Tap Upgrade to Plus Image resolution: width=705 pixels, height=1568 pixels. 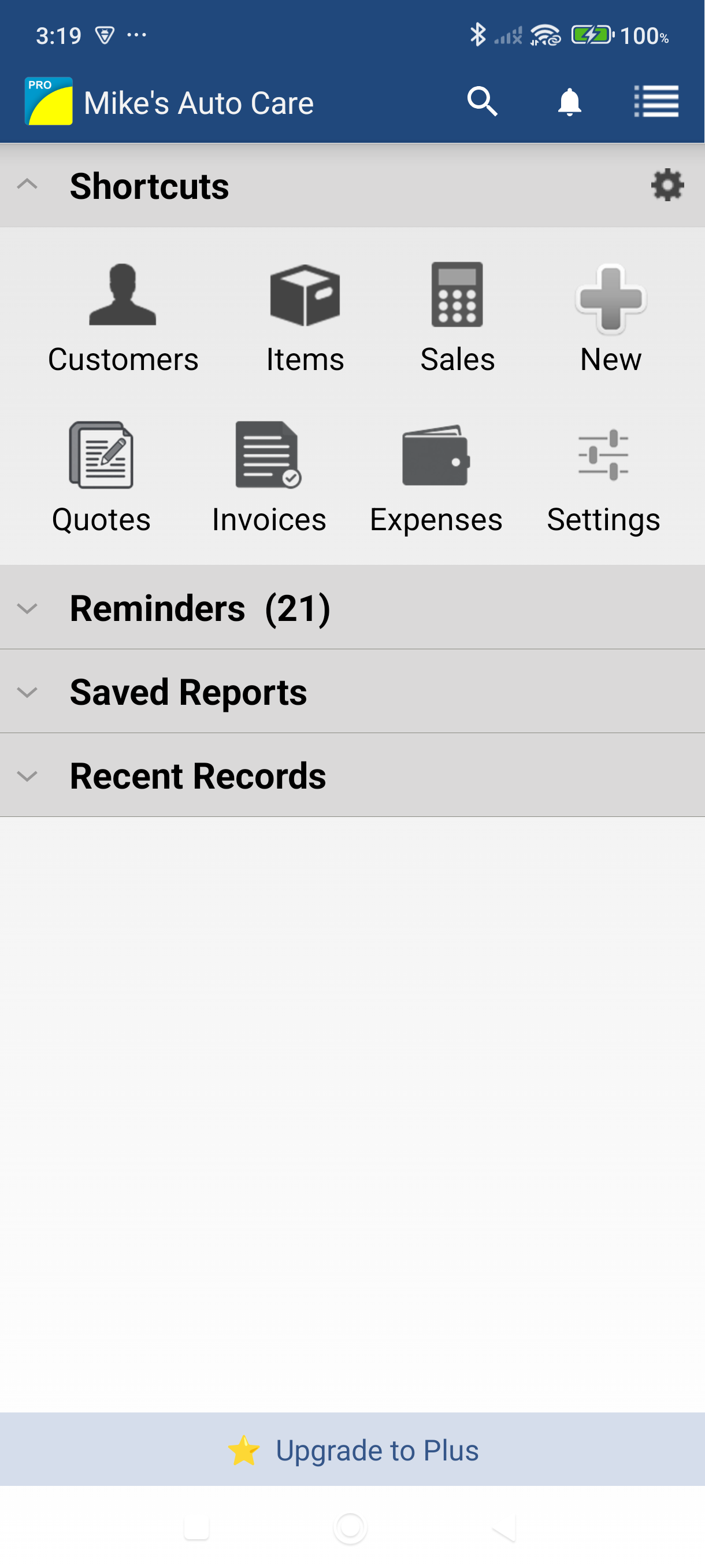(378, 1449)
